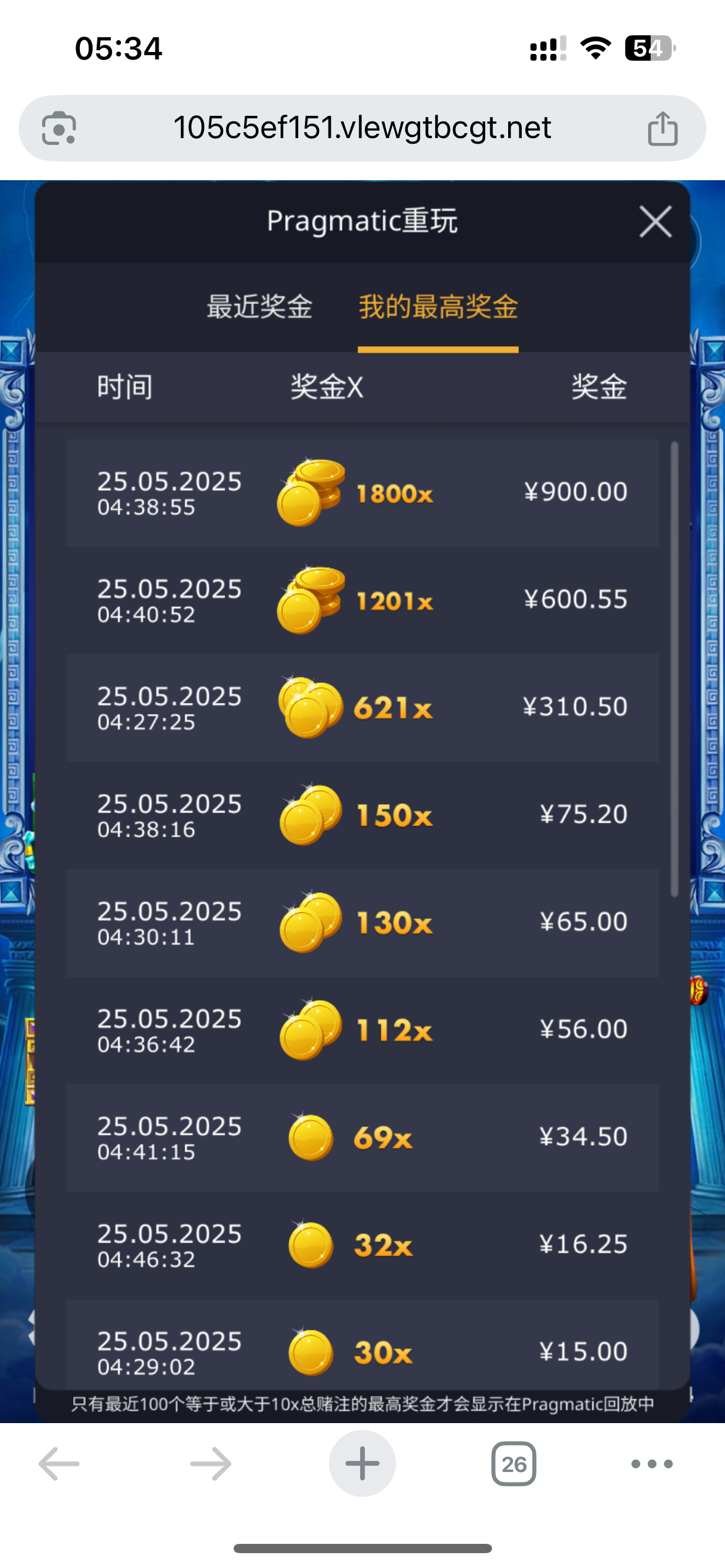The width and height of the screenshot is (725, 1568).
Task: Open the 112x replay entry
Action: [362, 1030]
